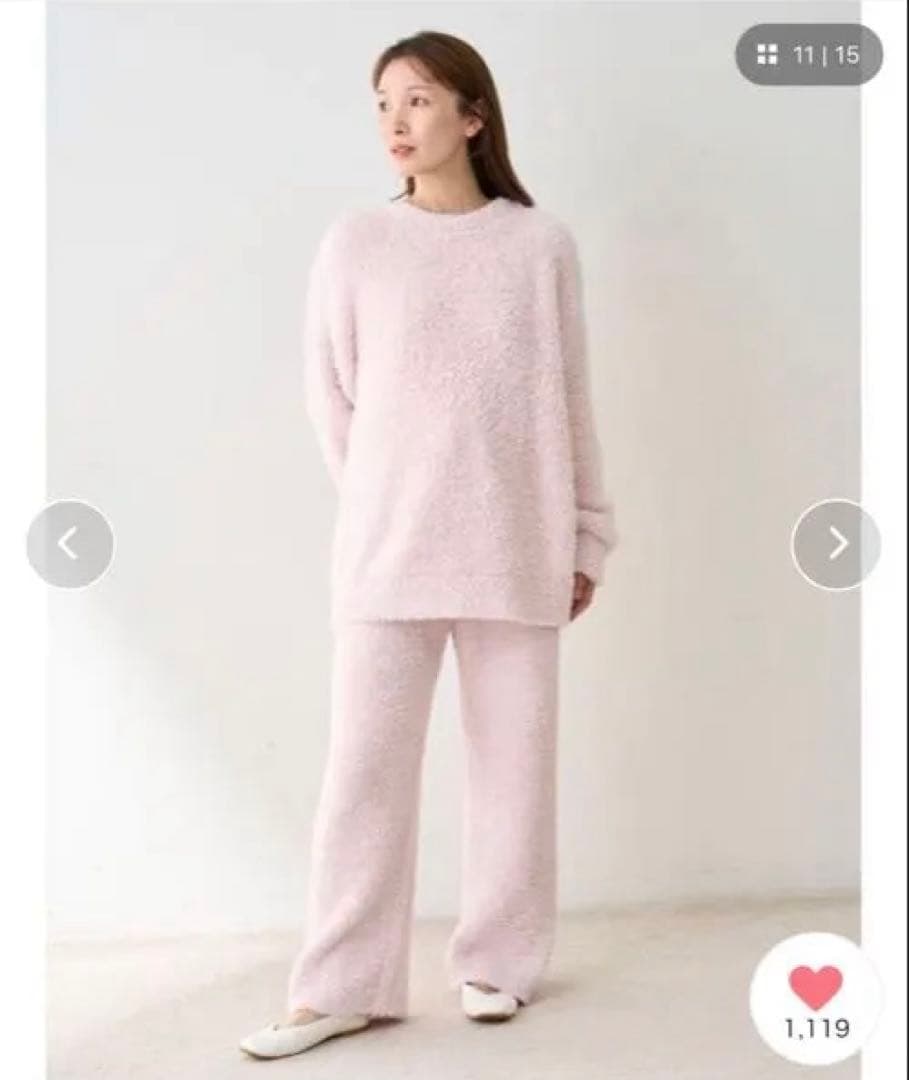
Task: Go to the next product photo
Action: [x=837, y=543]
